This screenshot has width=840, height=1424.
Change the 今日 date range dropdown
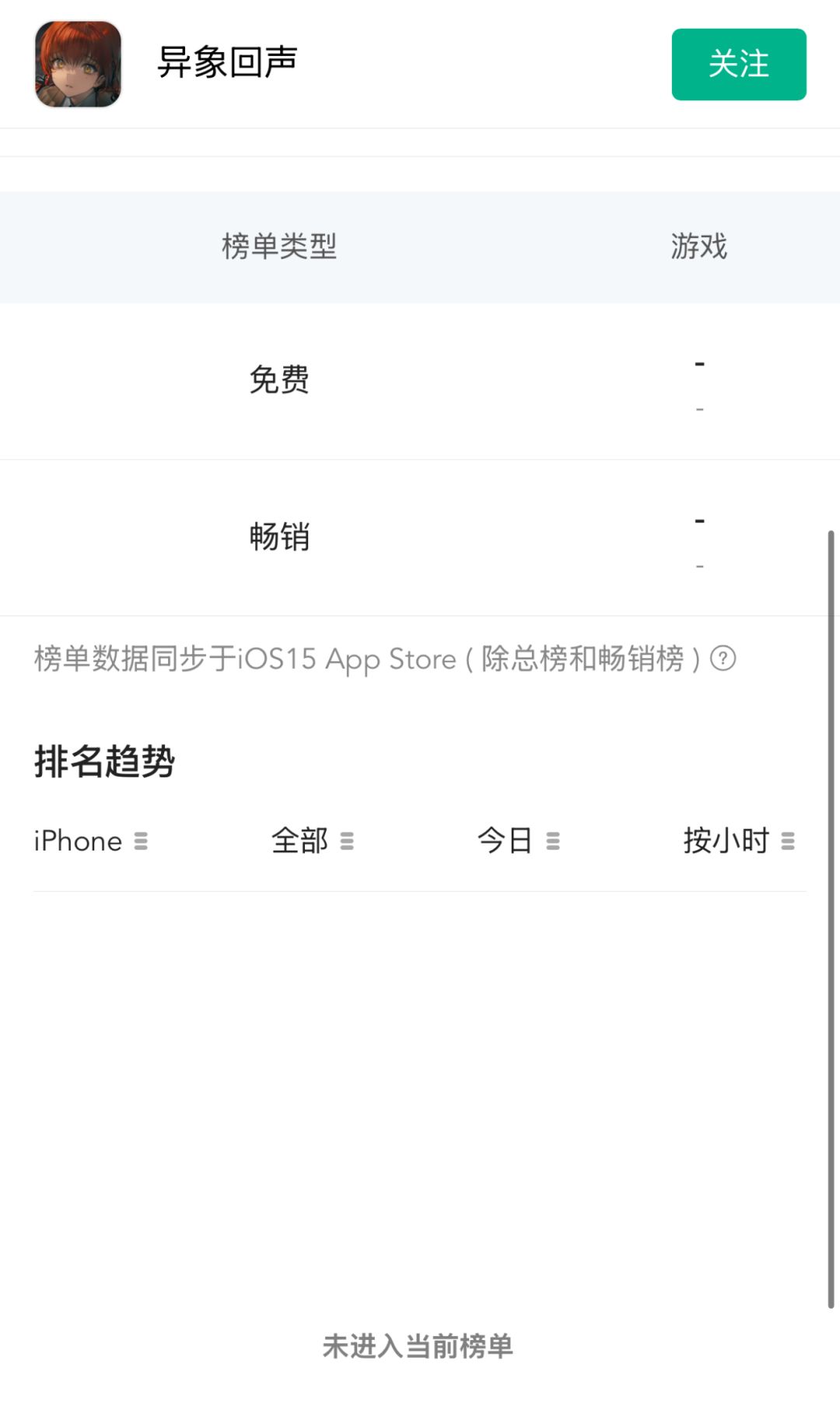pyautogui.click(x=519, y=841)
